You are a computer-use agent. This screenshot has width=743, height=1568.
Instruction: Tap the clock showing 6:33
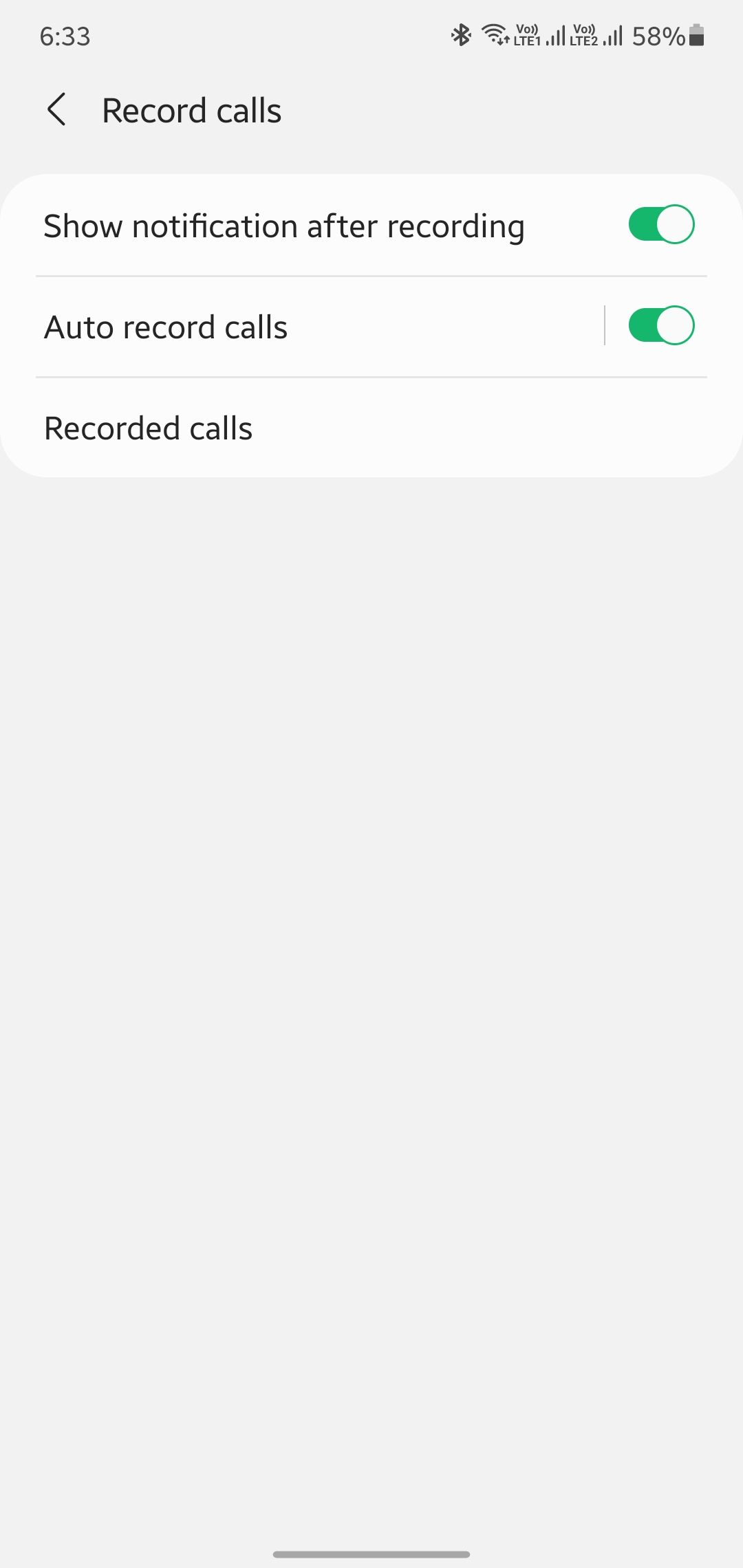[x=65, y=36]
